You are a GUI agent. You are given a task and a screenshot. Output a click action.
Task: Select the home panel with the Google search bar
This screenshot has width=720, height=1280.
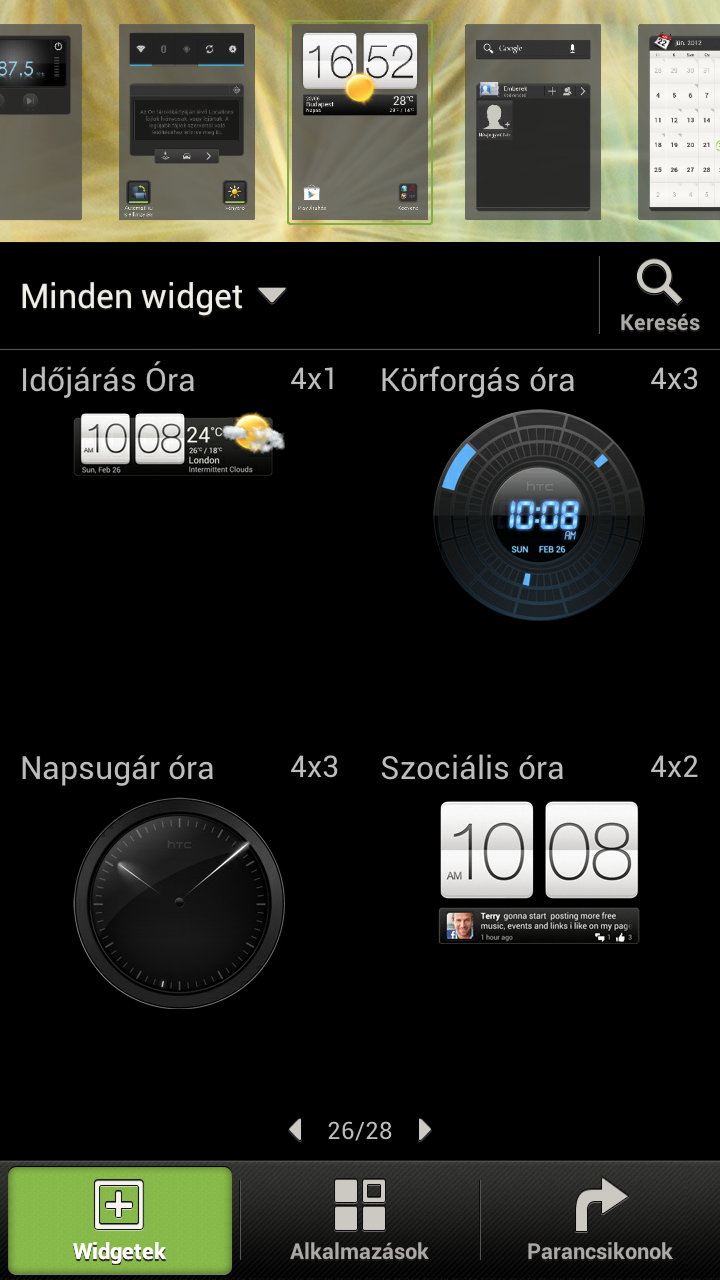tap(533, 122)
